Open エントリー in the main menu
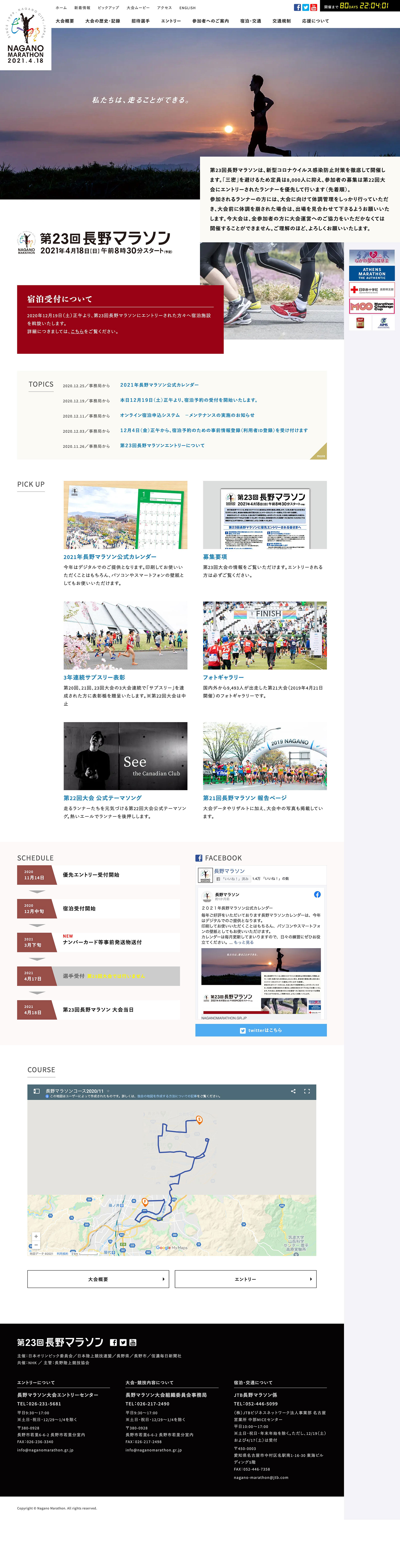Image resolution: width=400 pixels, height=1568 pixels. pyautogui.click(x=170, y=21)
